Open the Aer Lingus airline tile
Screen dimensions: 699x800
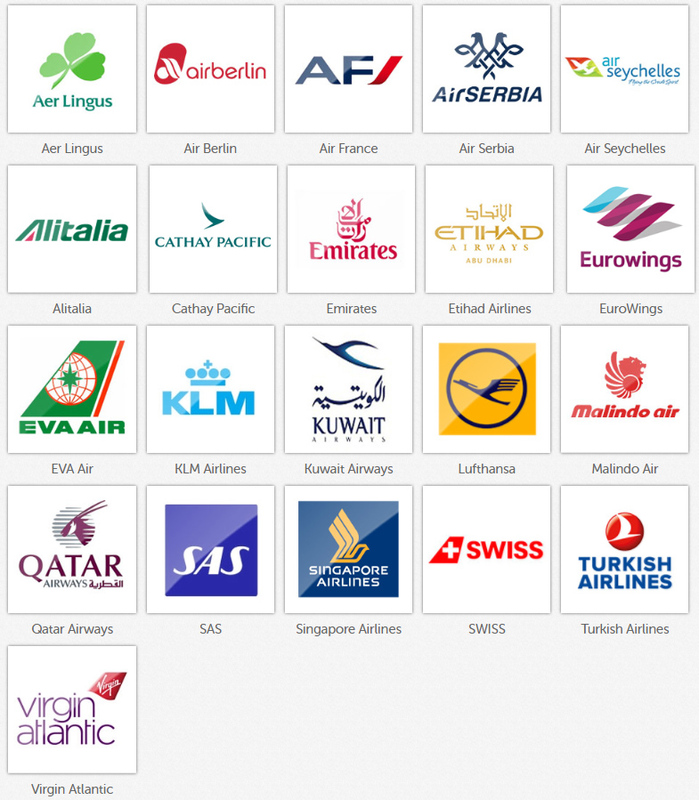click(x=72, y=69)
